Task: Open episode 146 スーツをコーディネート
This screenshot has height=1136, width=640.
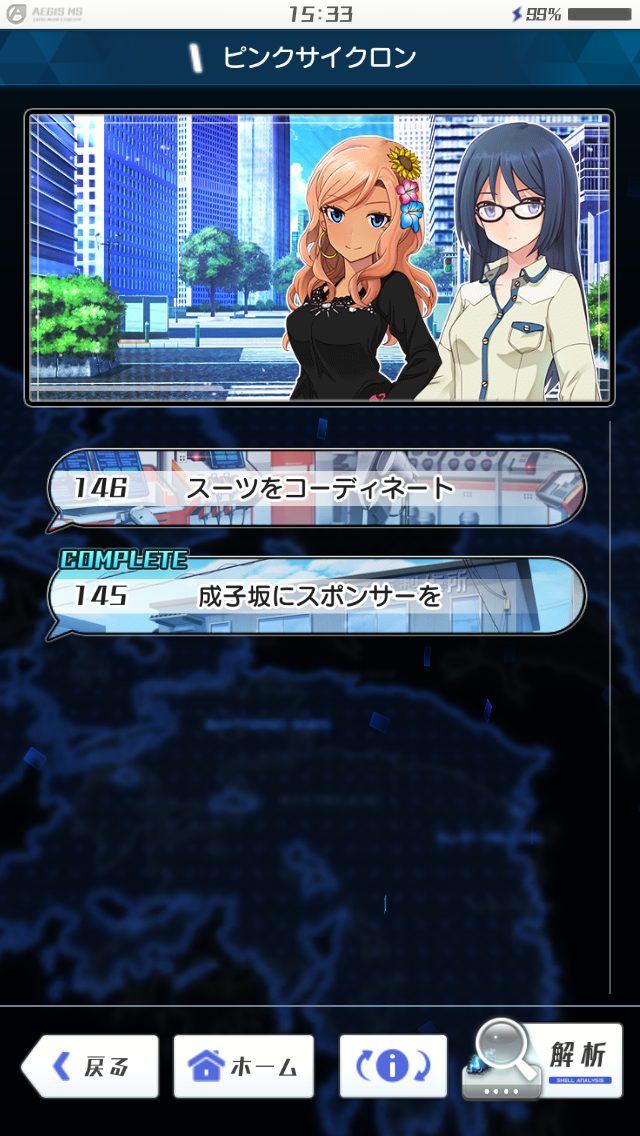Action: click(318, 489)
